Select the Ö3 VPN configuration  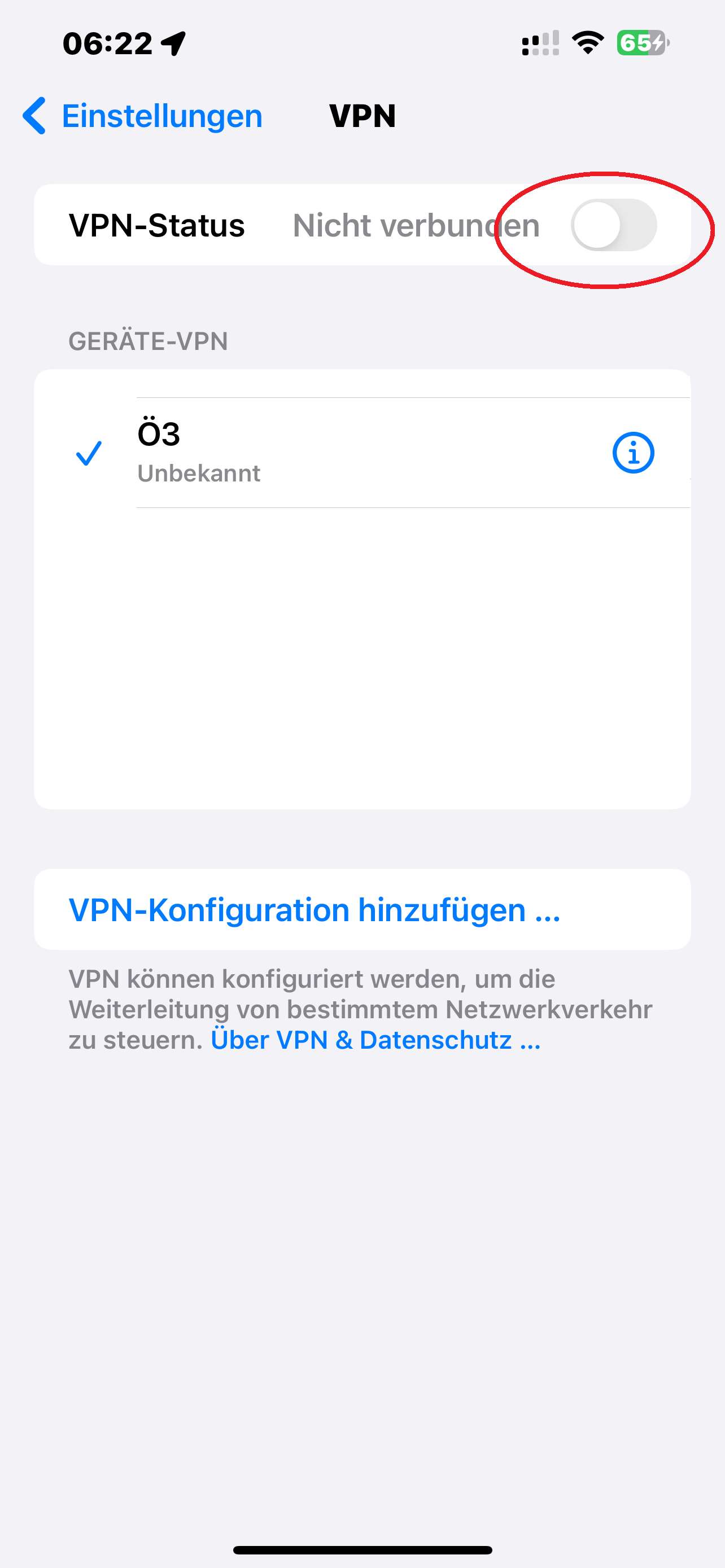304,453
